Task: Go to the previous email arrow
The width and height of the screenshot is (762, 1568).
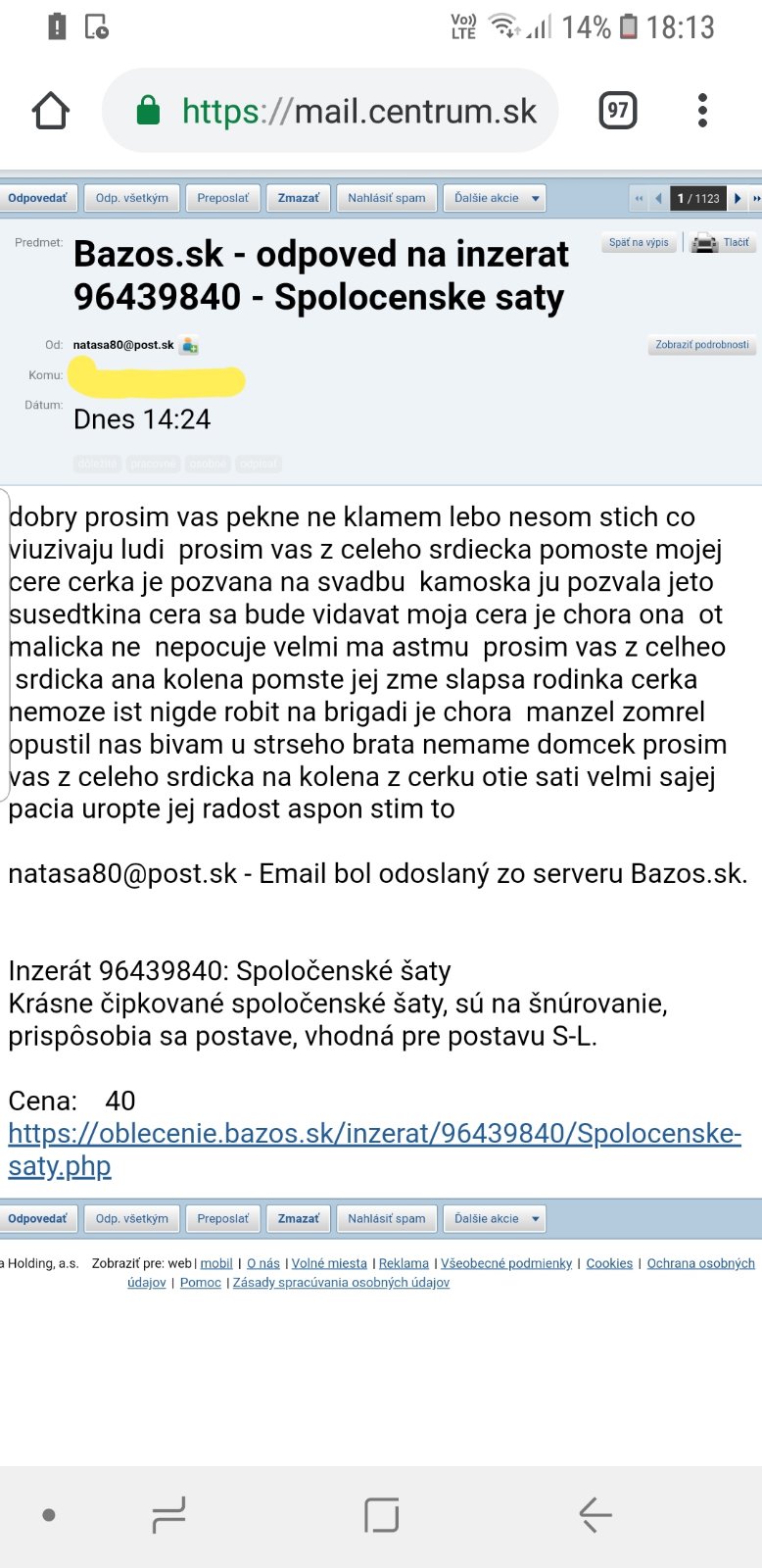Action: click(658, 198)
